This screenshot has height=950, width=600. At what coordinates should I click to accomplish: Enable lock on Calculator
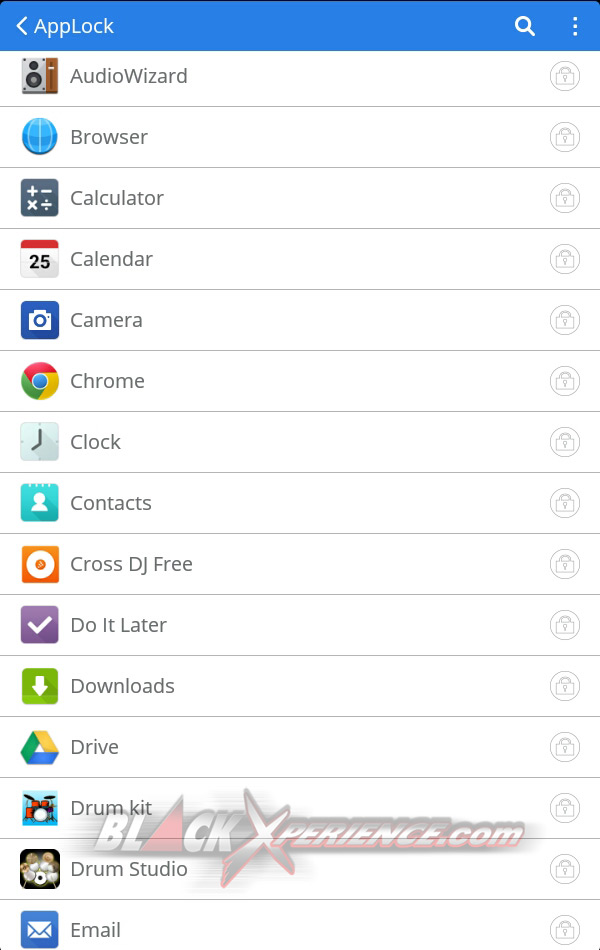(565, 198)
